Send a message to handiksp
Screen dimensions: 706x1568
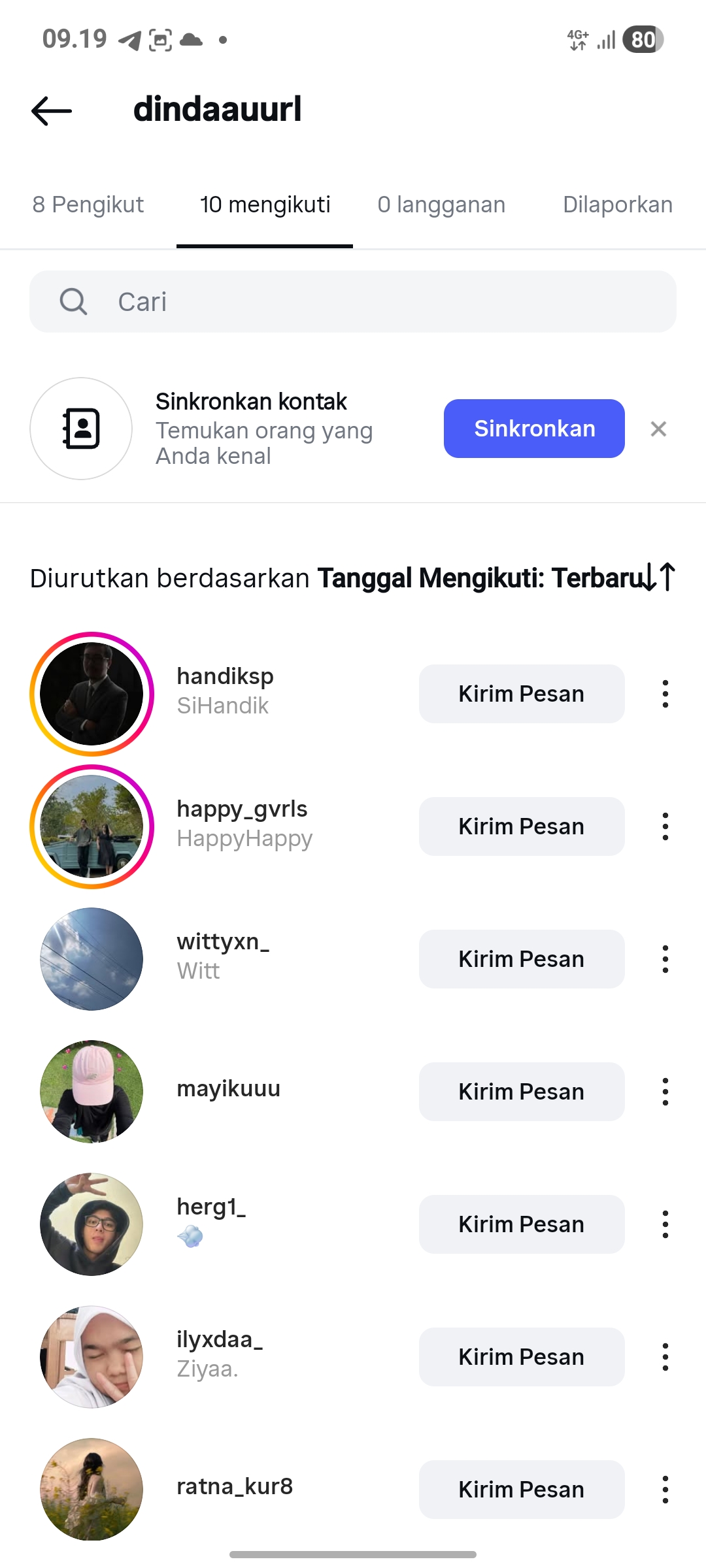pyautogui.click(x=521, y=694)
